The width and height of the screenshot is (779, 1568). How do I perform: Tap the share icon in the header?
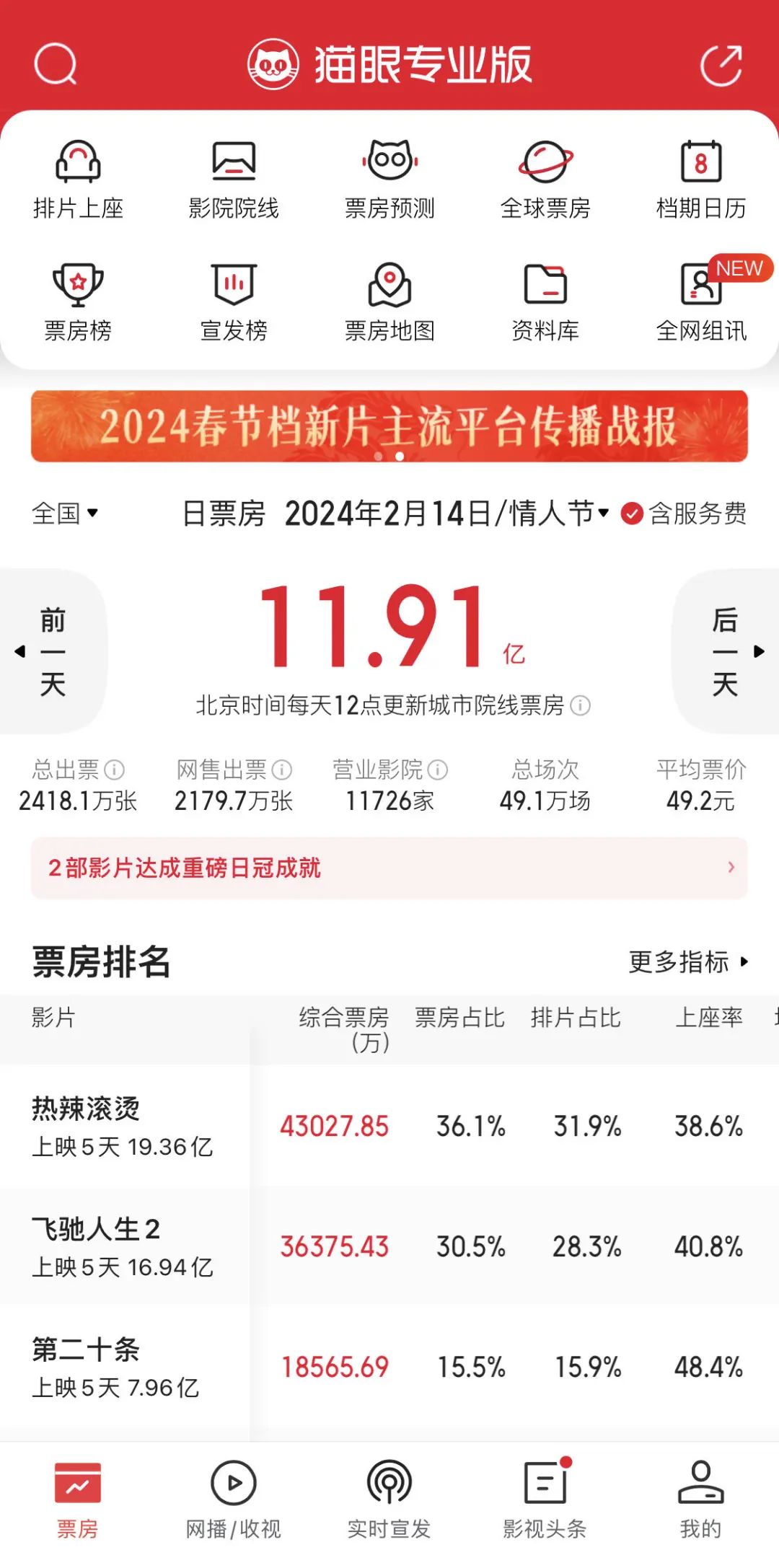coord(721,65)
